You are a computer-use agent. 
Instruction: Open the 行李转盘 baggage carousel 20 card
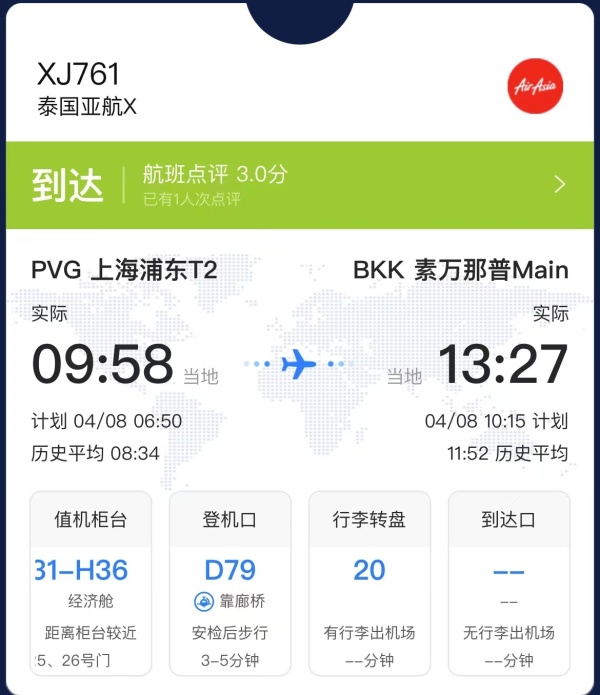[369, 583]
